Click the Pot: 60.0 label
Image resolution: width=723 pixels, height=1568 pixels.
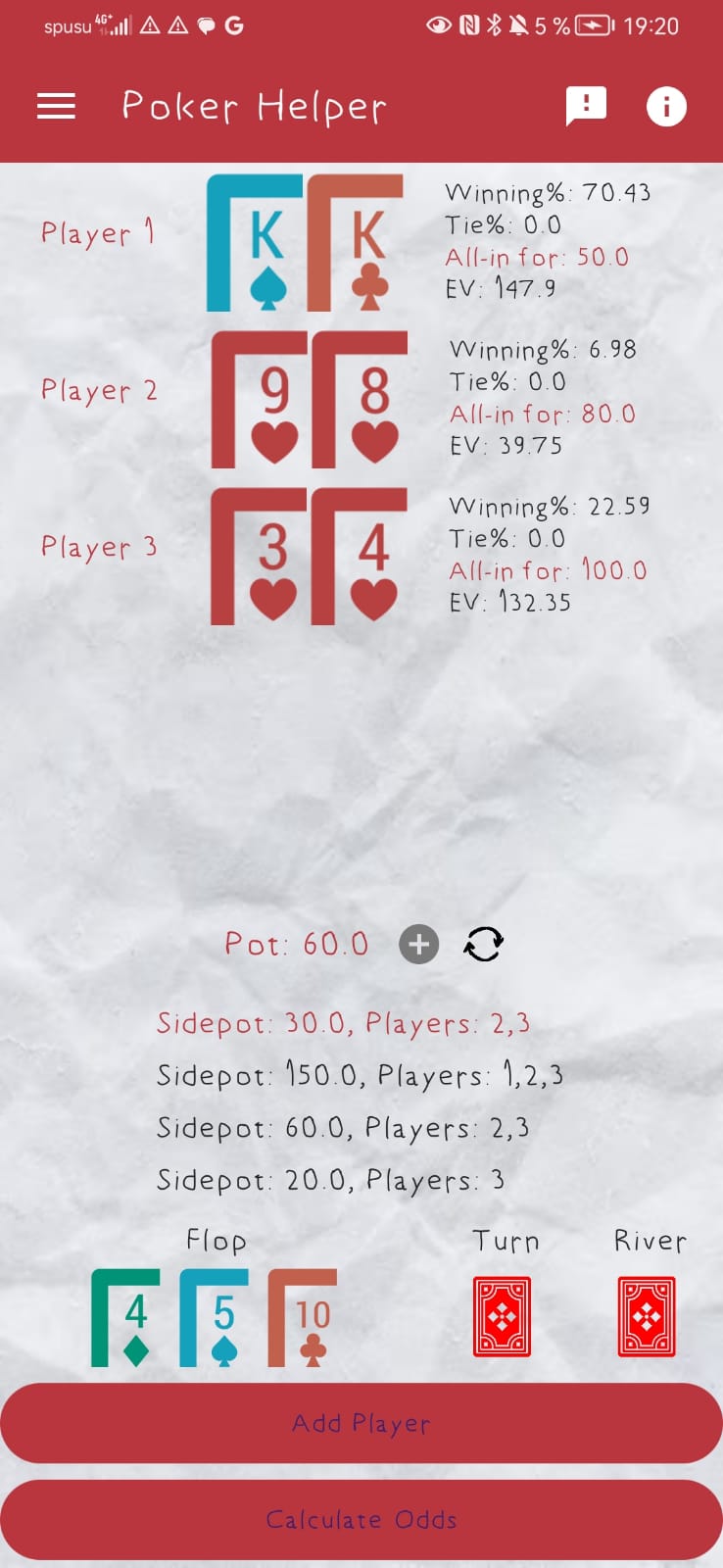297,944
